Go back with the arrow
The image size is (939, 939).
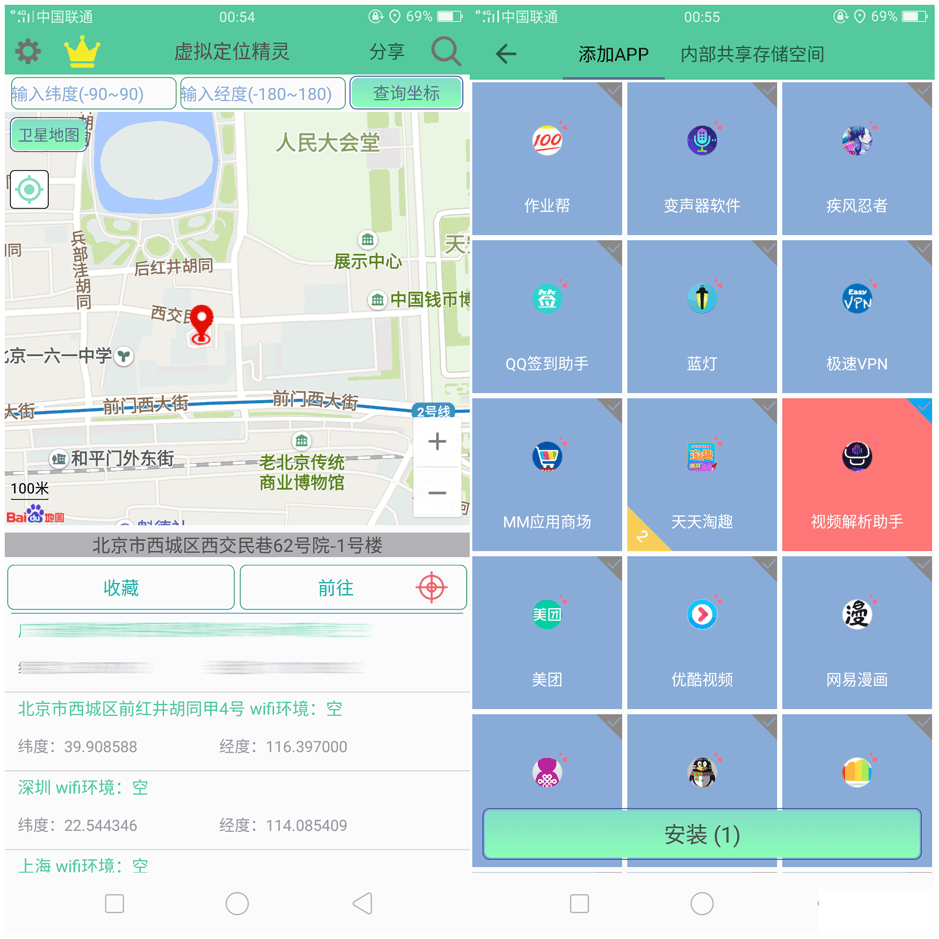point(506,54)
